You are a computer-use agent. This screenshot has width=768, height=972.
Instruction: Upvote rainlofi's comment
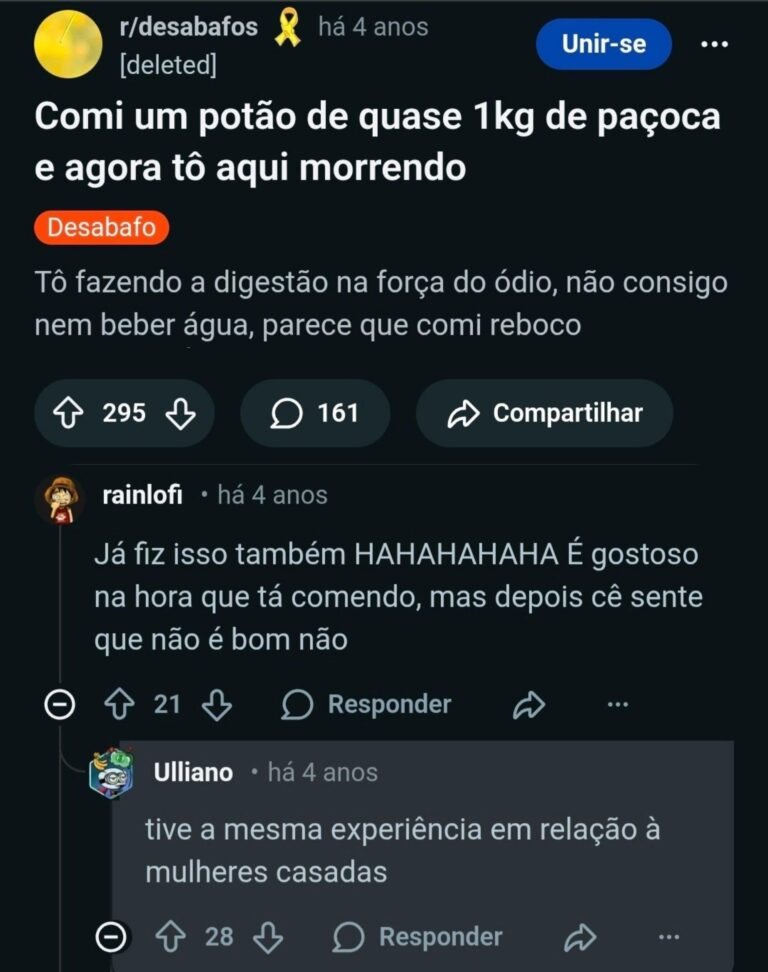click(x=119, y=705)
